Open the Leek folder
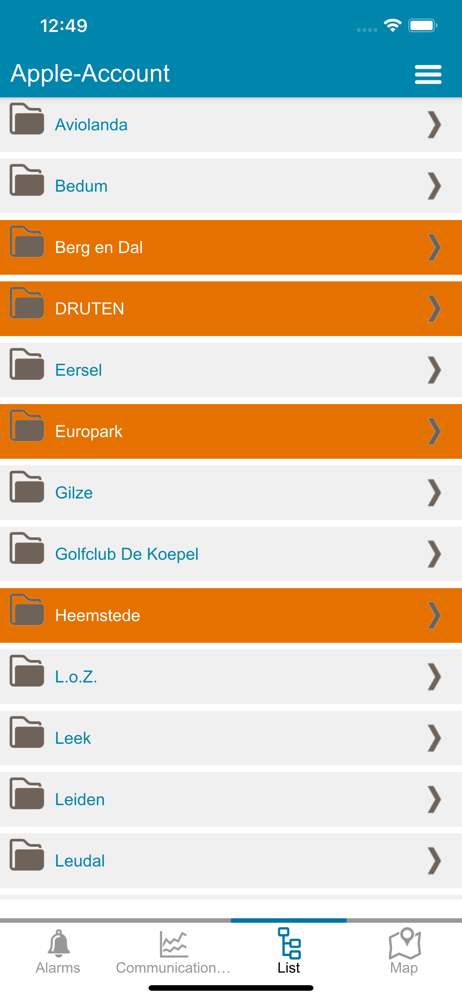 (231, 738)
